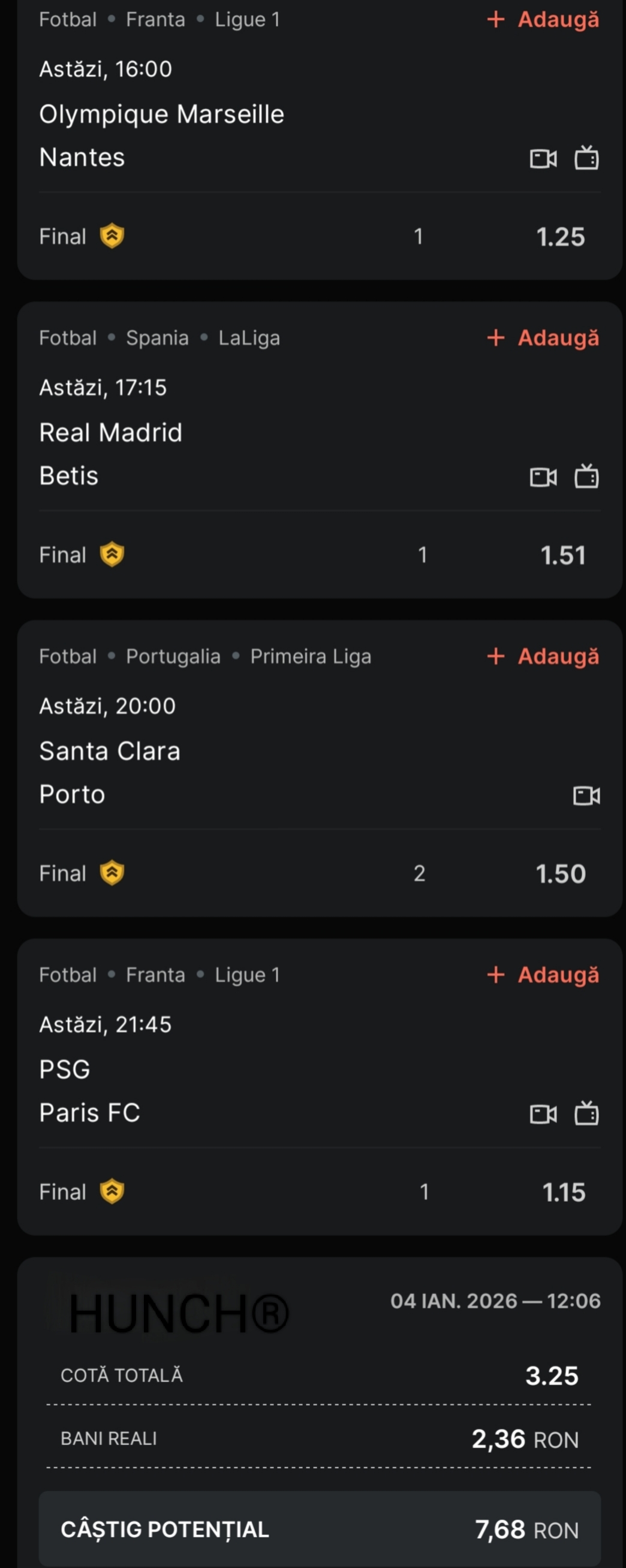This screenshot has height=1568, width=626.
Task: Open the Santa Clara vs Porto match
Action: [x=110, y=773]
